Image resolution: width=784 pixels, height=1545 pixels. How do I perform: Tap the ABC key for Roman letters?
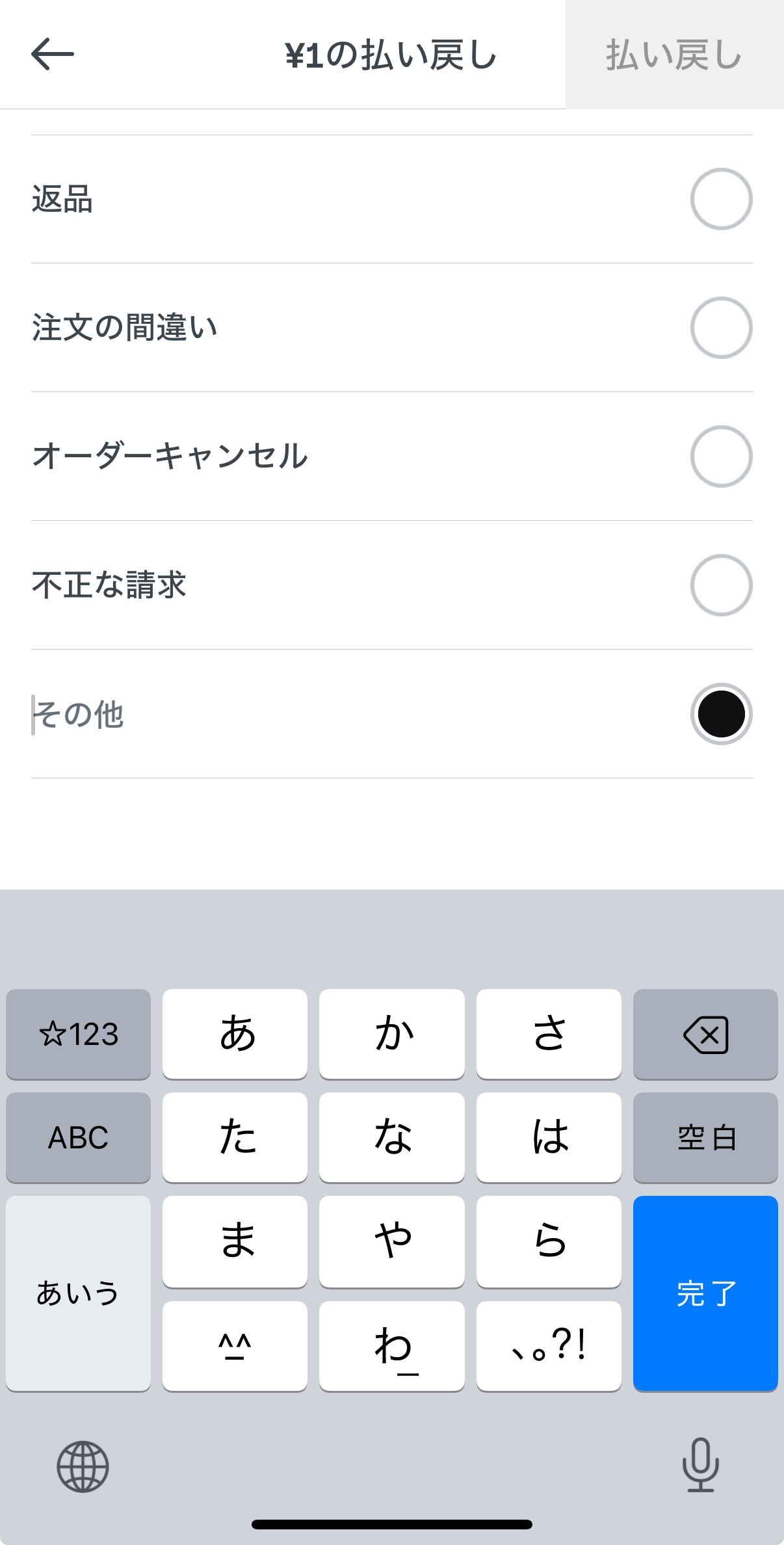pyautogui.click(x=77, y=1137)
